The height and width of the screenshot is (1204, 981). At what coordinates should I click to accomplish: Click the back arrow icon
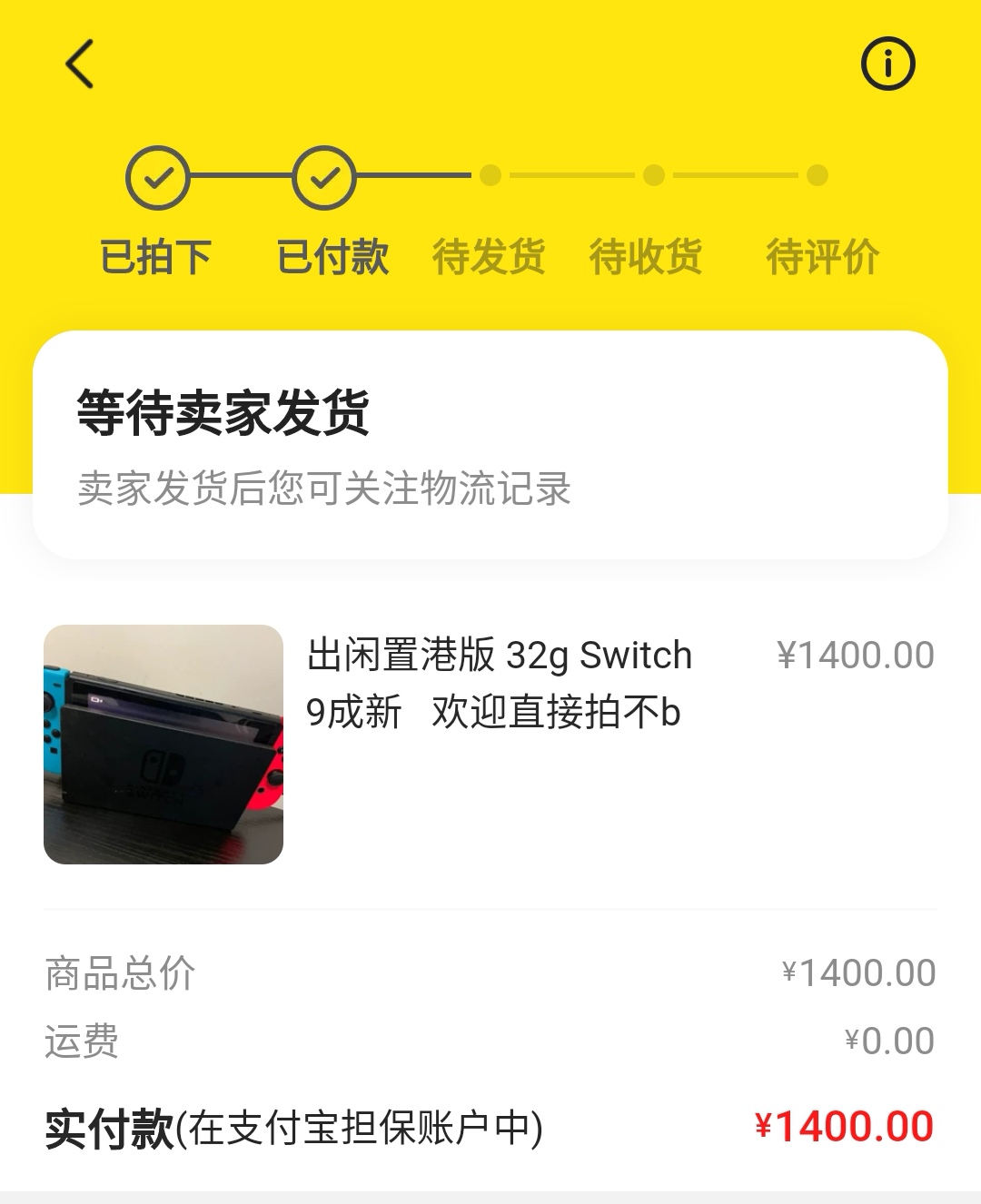coord(80,65)
